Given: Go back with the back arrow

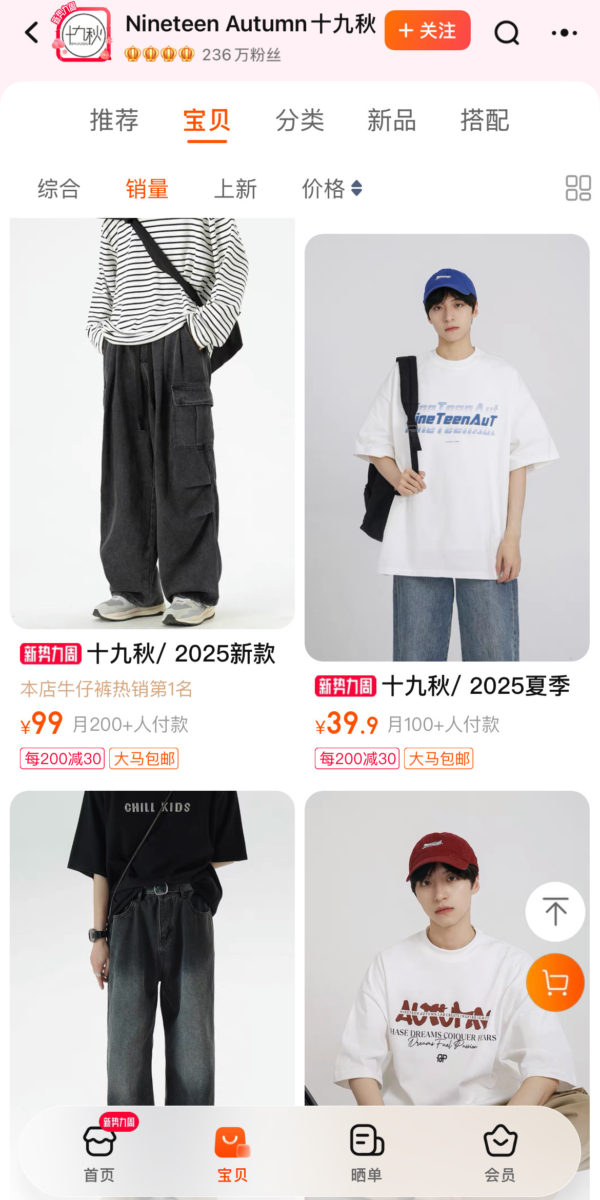Looking at the screenshot, I should [x=31, y=33].
